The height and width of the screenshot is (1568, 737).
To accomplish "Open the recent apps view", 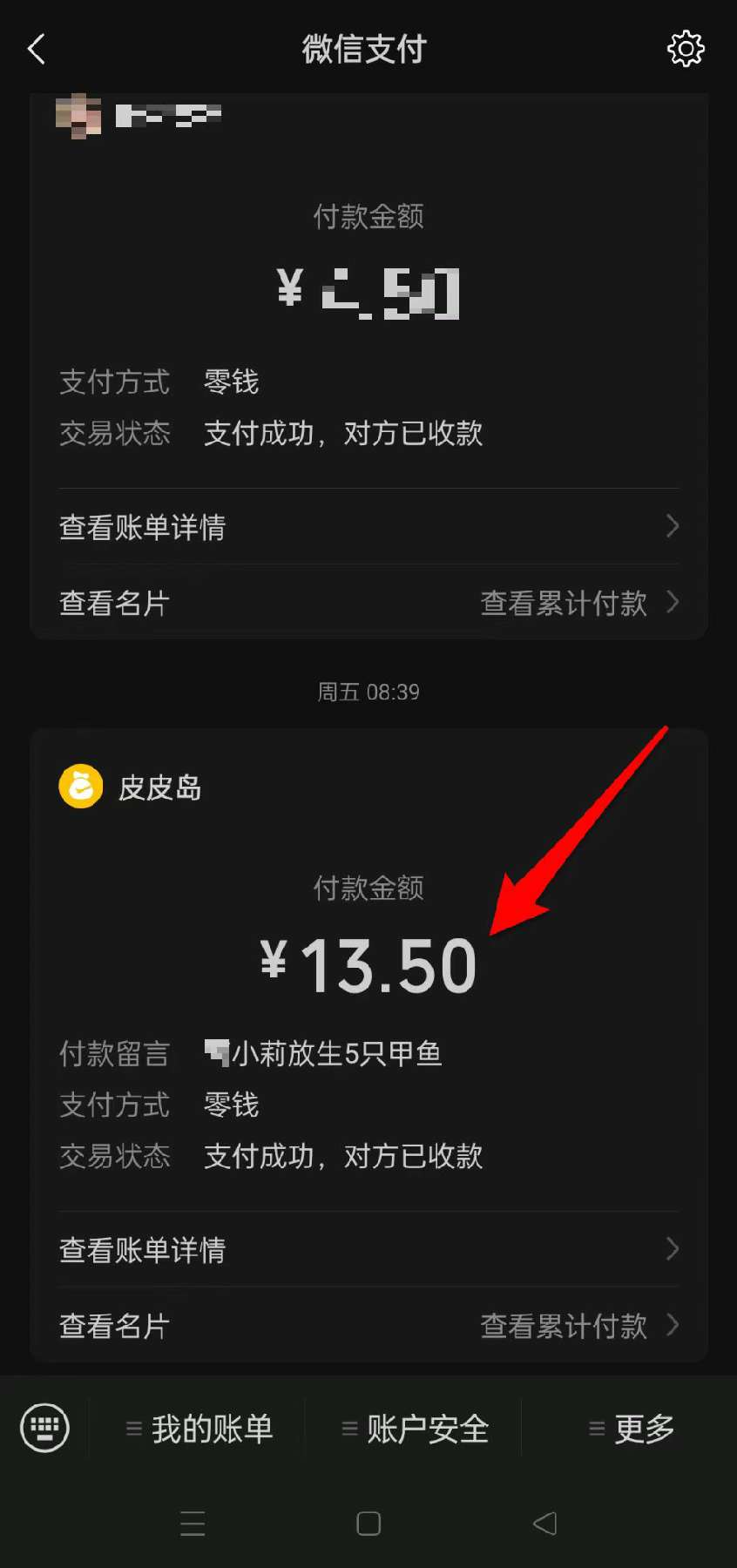I will 193,1524.
